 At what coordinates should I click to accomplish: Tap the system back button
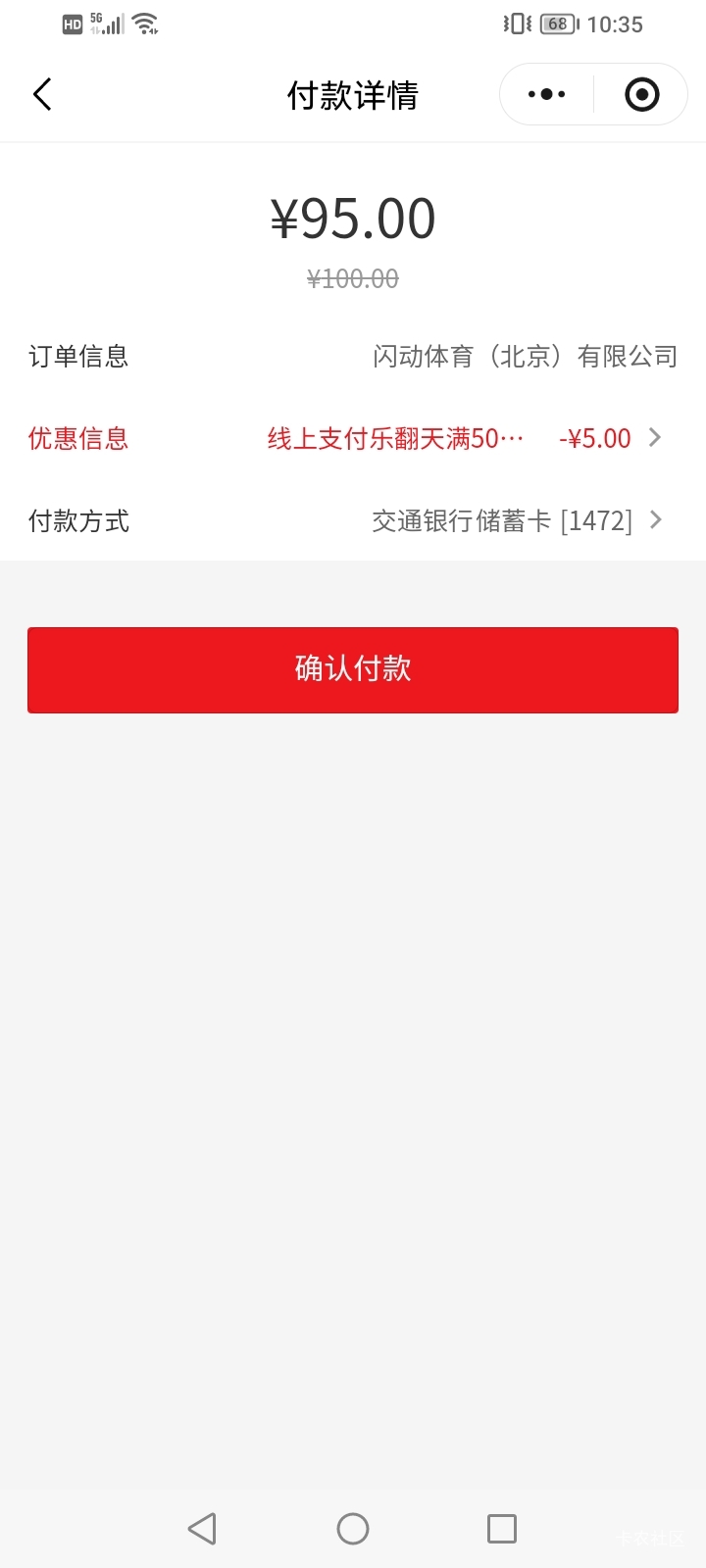click(x=202, y=1529)
